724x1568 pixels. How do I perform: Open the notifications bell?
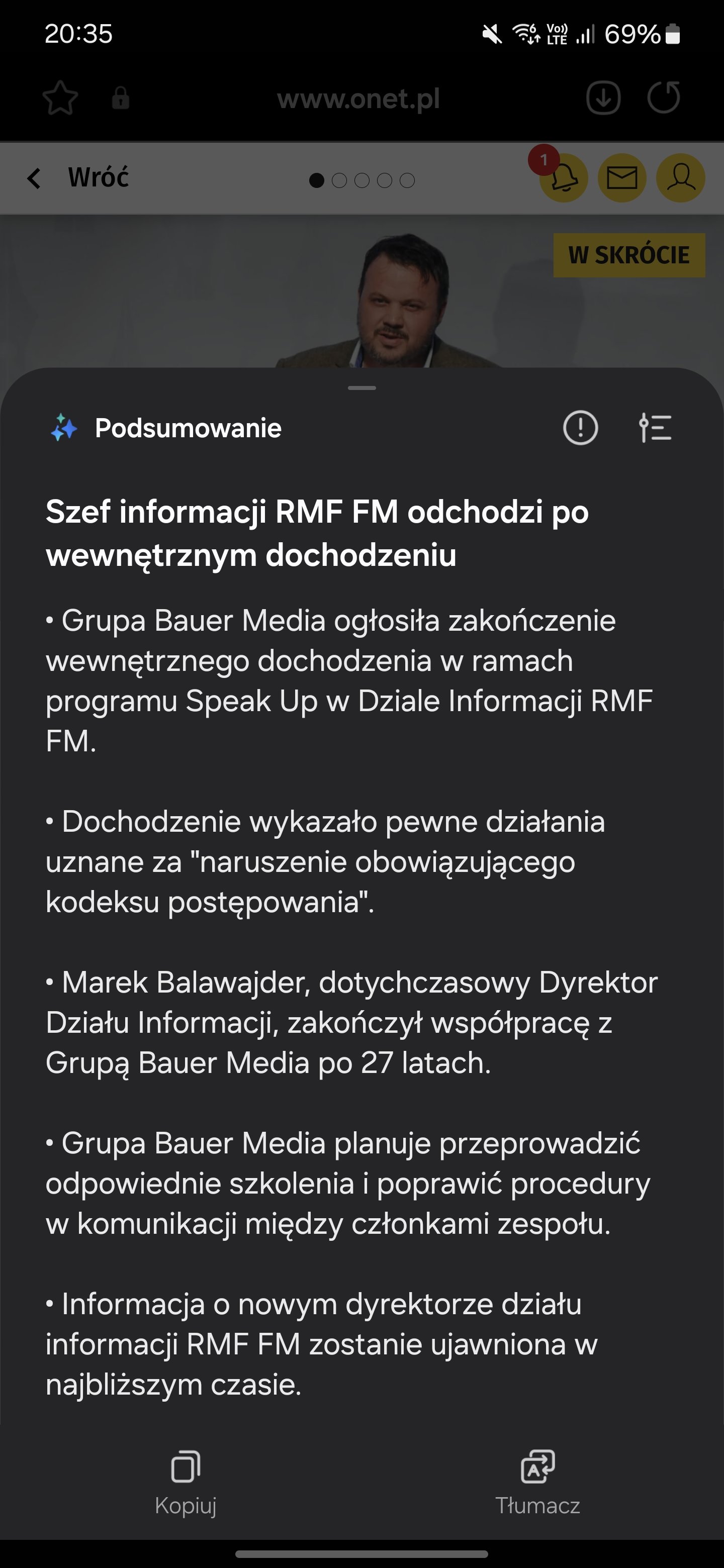click(x=564, y=178)
